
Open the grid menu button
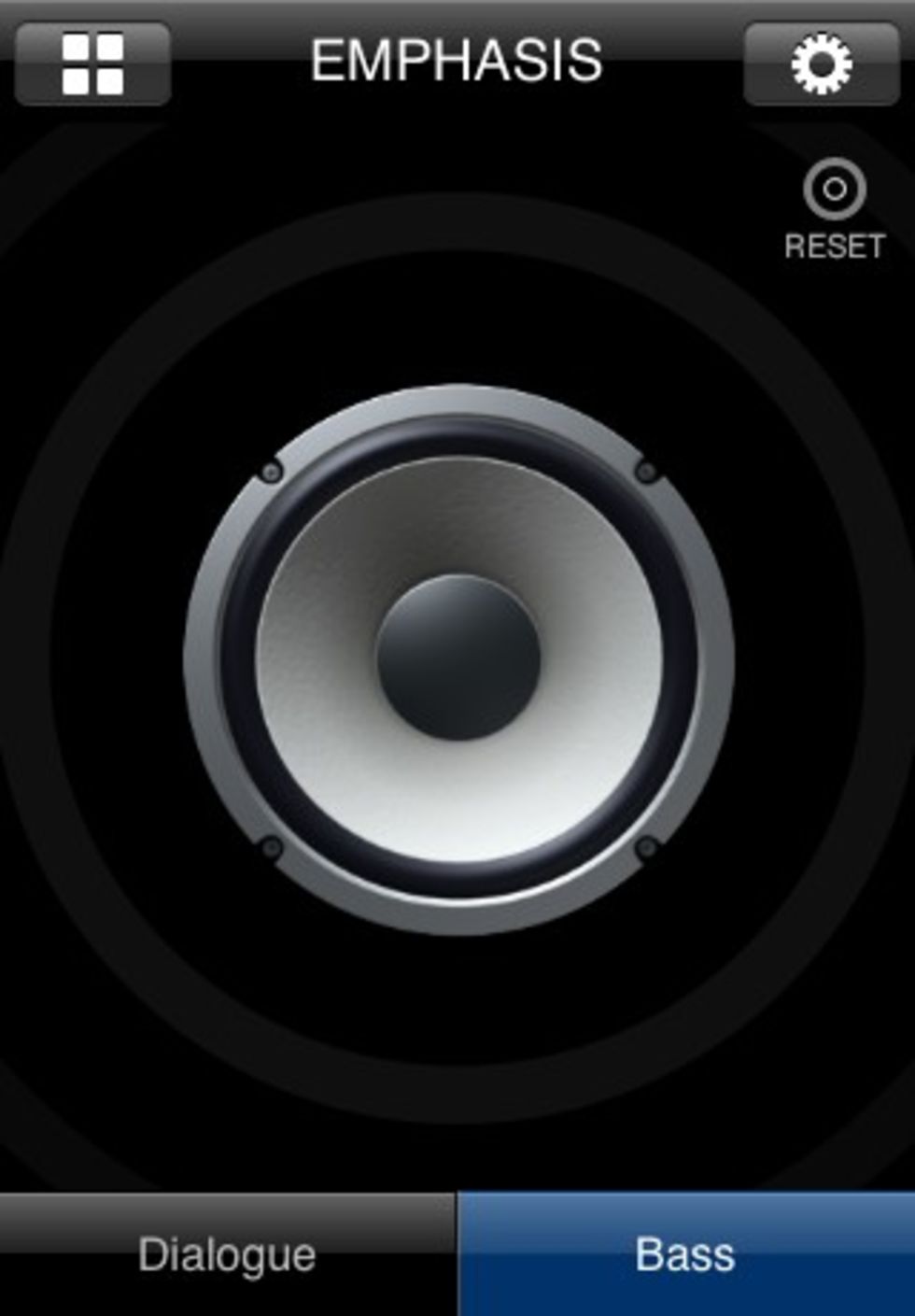[x=92, y=64]
